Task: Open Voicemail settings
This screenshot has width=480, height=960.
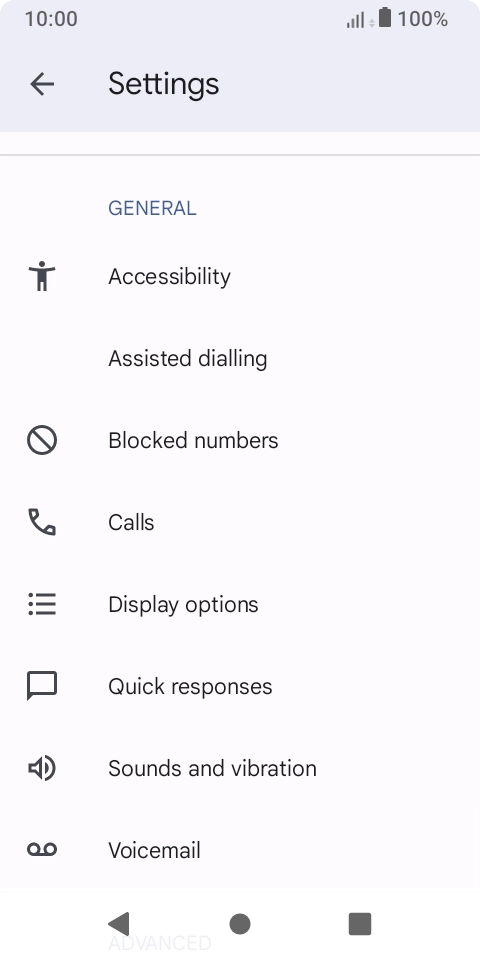Action: pos(240,850)
